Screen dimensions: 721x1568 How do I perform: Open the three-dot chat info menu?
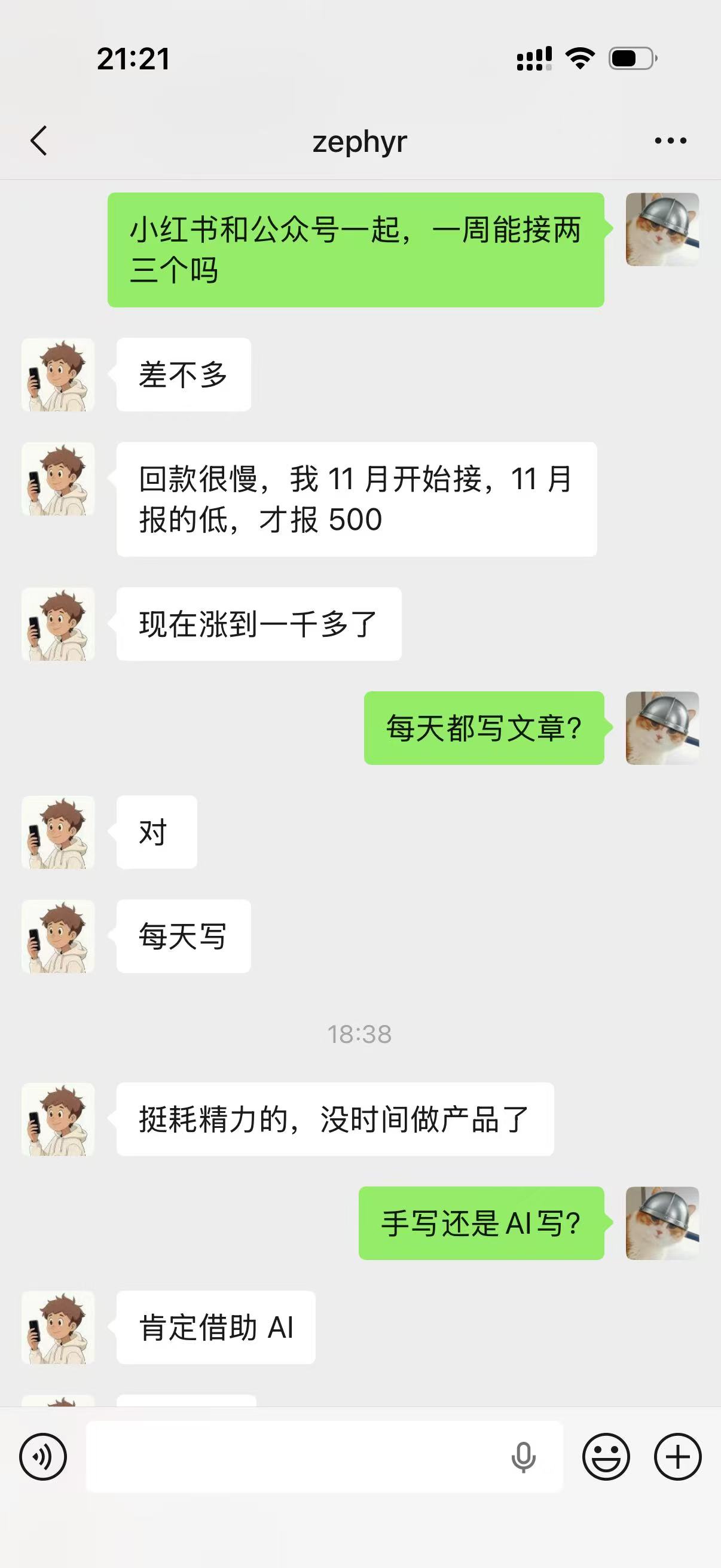point(670,141)
